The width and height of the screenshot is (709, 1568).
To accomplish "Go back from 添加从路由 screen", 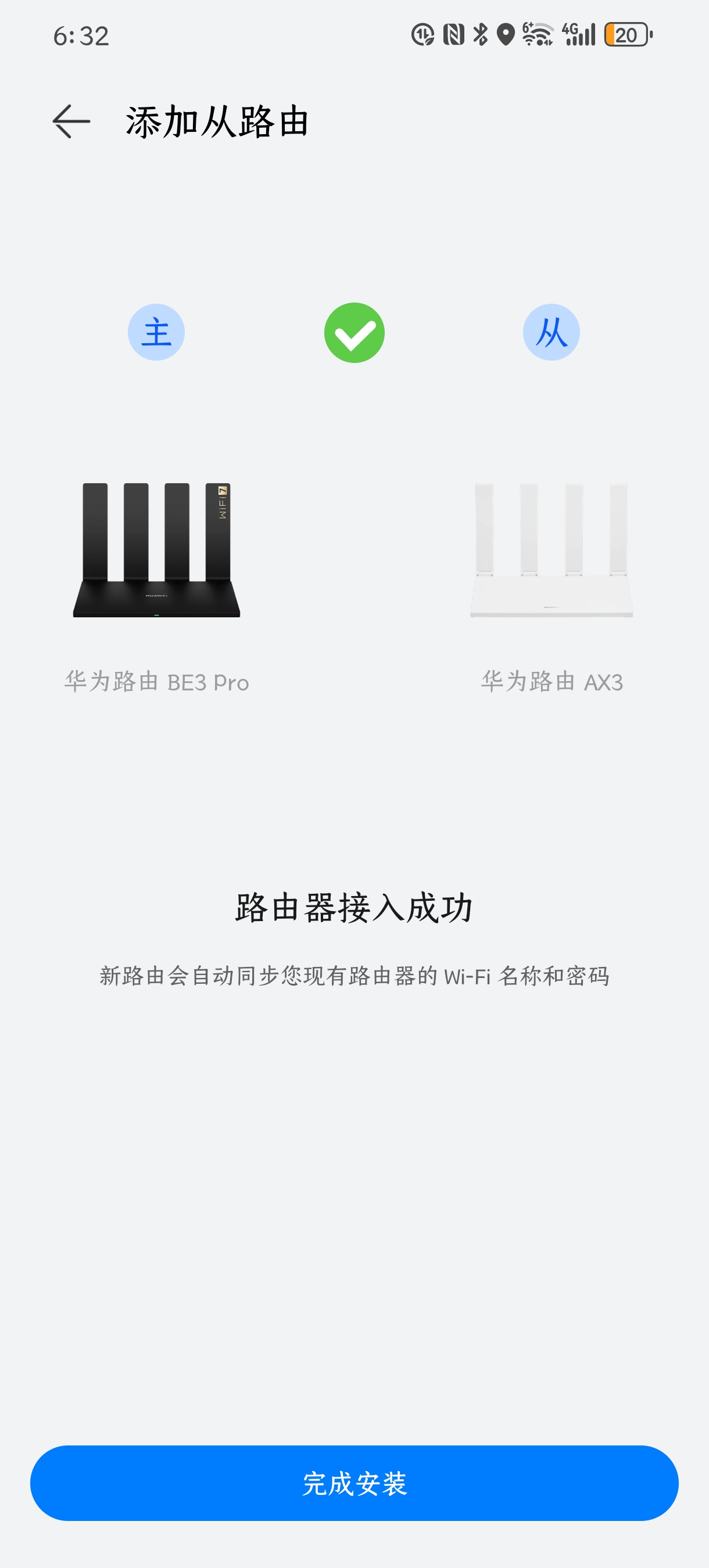I will (71, 121).
